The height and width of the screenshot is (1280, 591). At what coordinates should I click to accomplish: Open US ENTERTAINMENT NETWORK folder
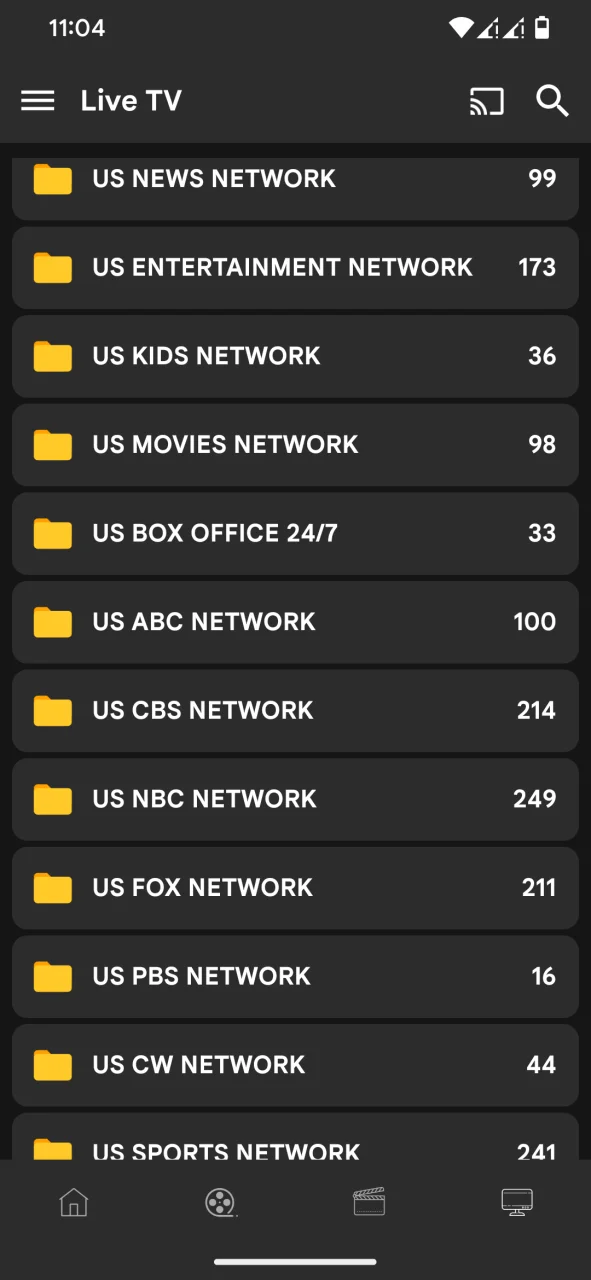click(295, 268)
